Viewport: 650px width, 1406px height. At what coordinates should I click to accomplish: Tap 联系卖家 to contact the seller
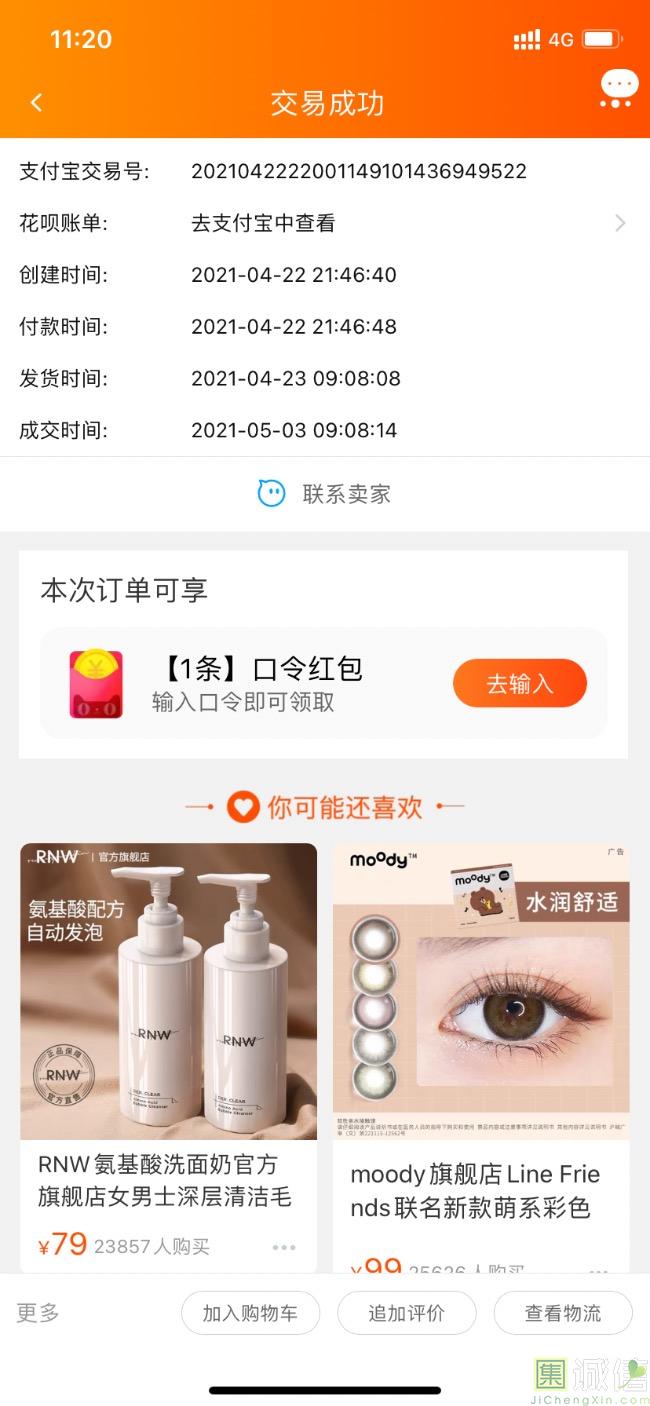(325, 493)
